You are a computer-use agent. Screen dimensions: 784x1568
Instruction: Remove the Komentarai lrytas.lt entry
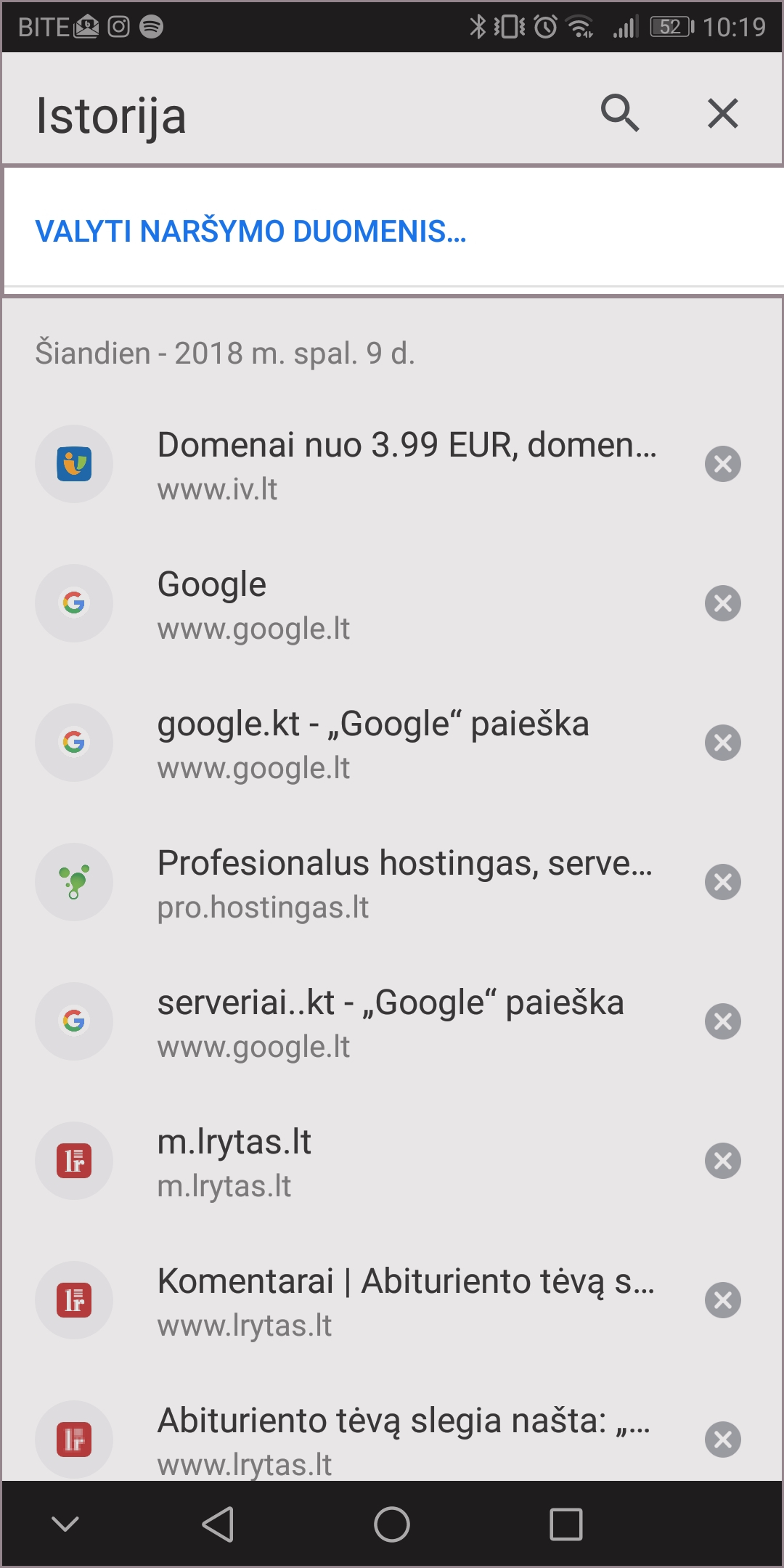[x=722, y=1300]
